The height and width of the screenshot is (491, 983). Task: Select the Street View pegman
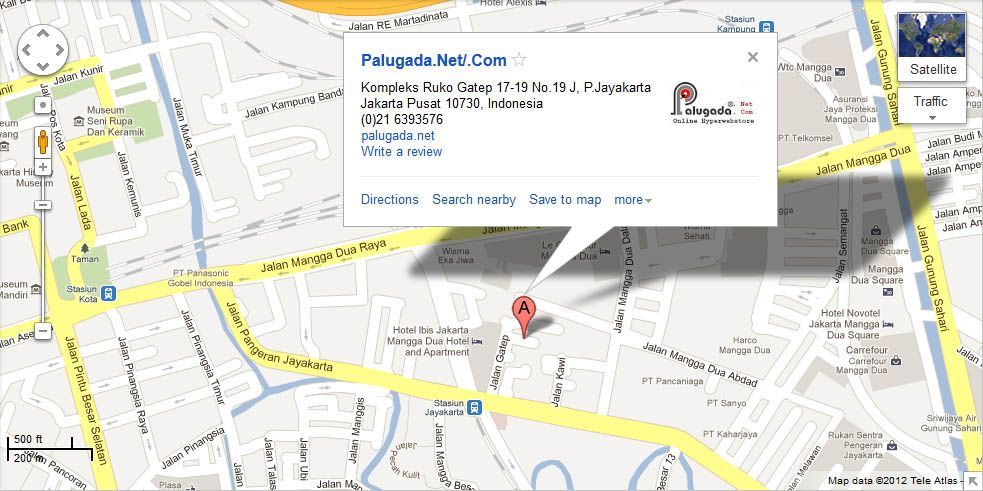click(x=43, y=141)
